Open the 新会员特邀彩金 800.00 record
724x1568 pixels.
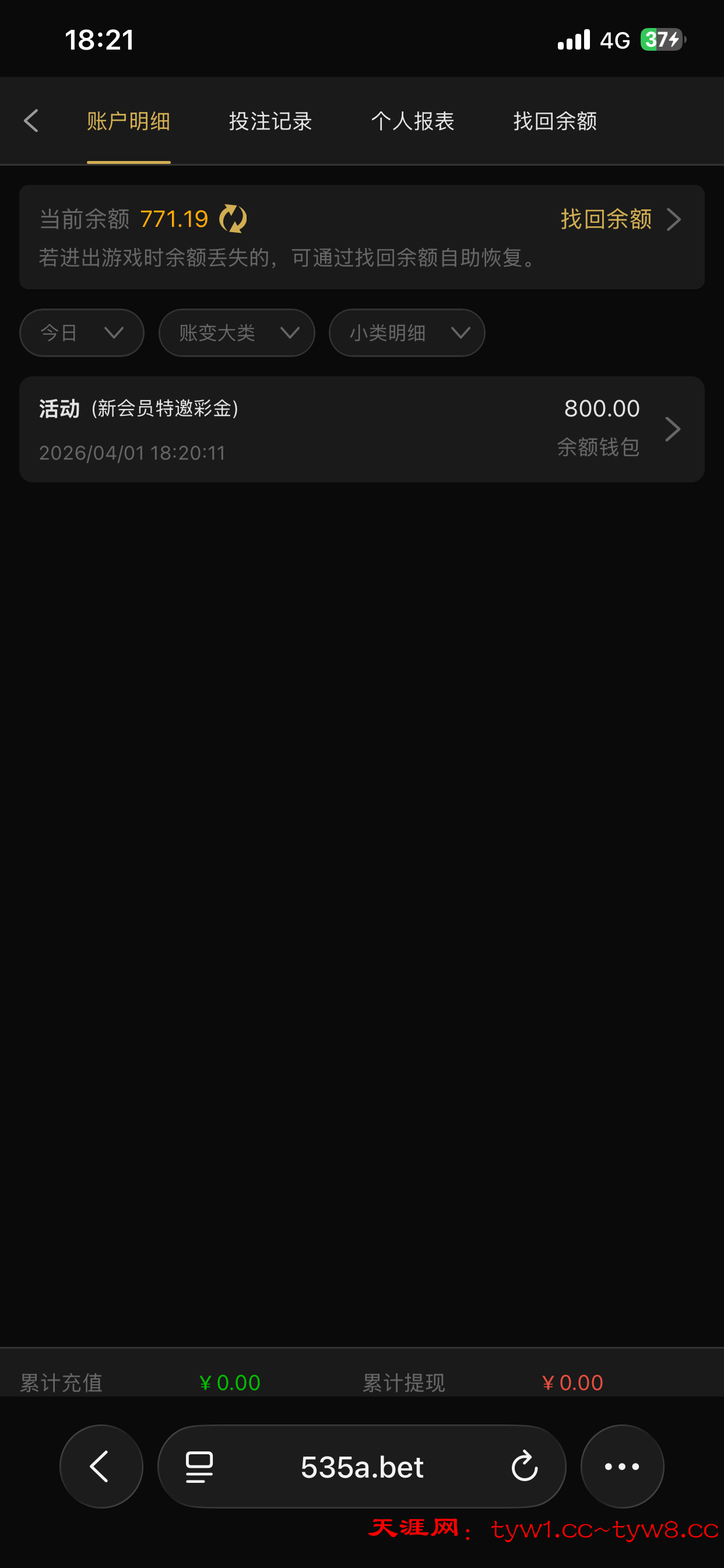pos(361,429)
